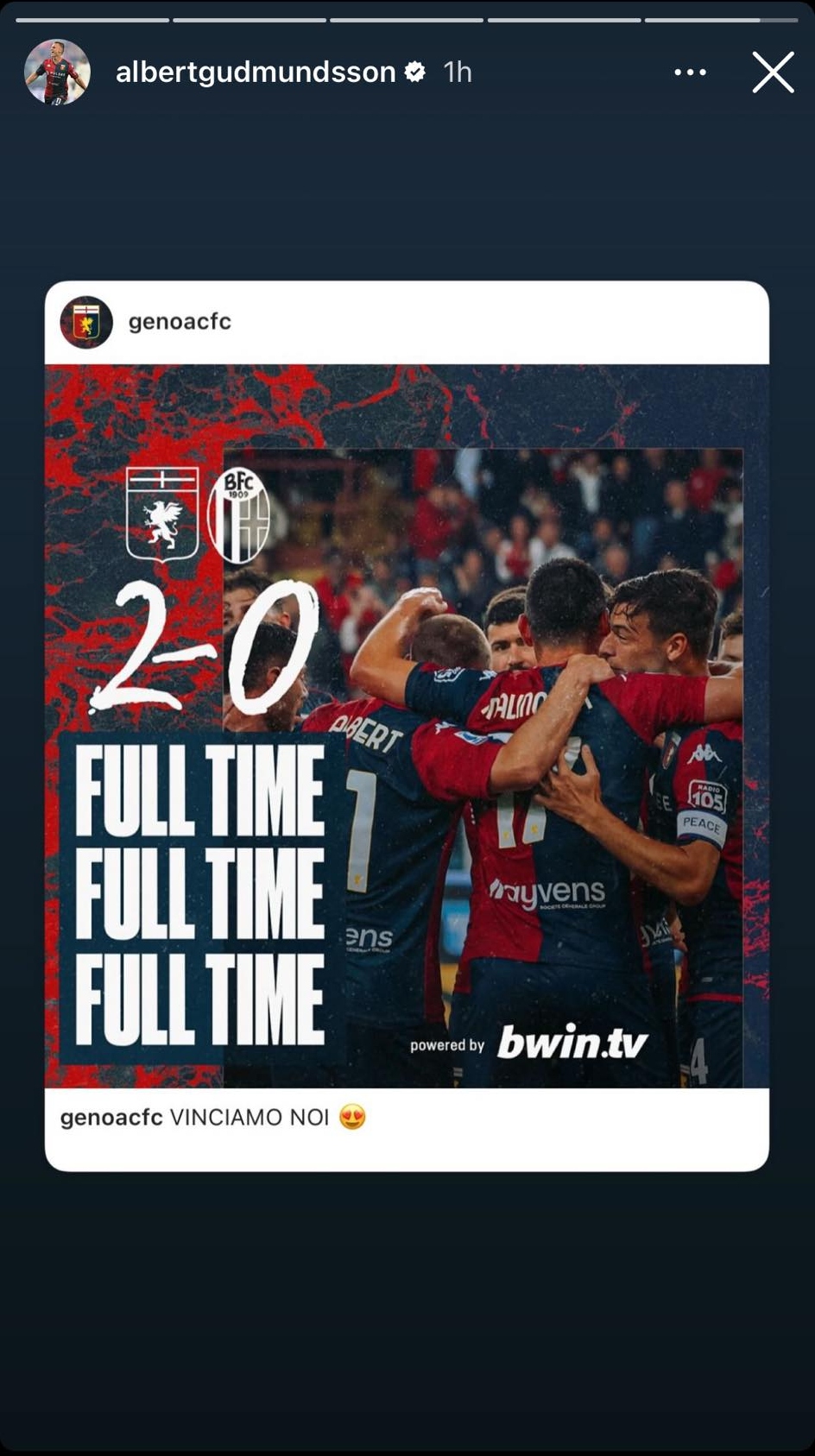Open the reshared genoacfc full-time post
Screen dimensions: 815x1456
pyautogui.click(x=407, y=725)
